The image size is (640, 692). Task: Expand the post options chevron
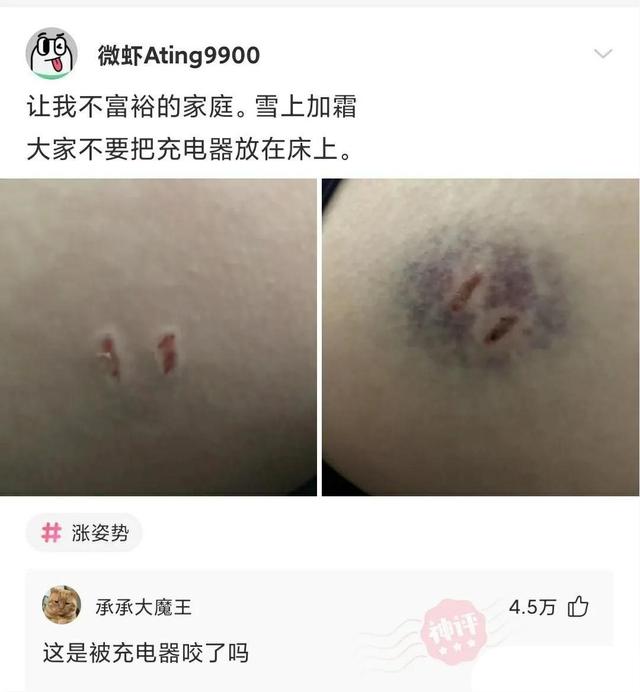coord(602,54)
